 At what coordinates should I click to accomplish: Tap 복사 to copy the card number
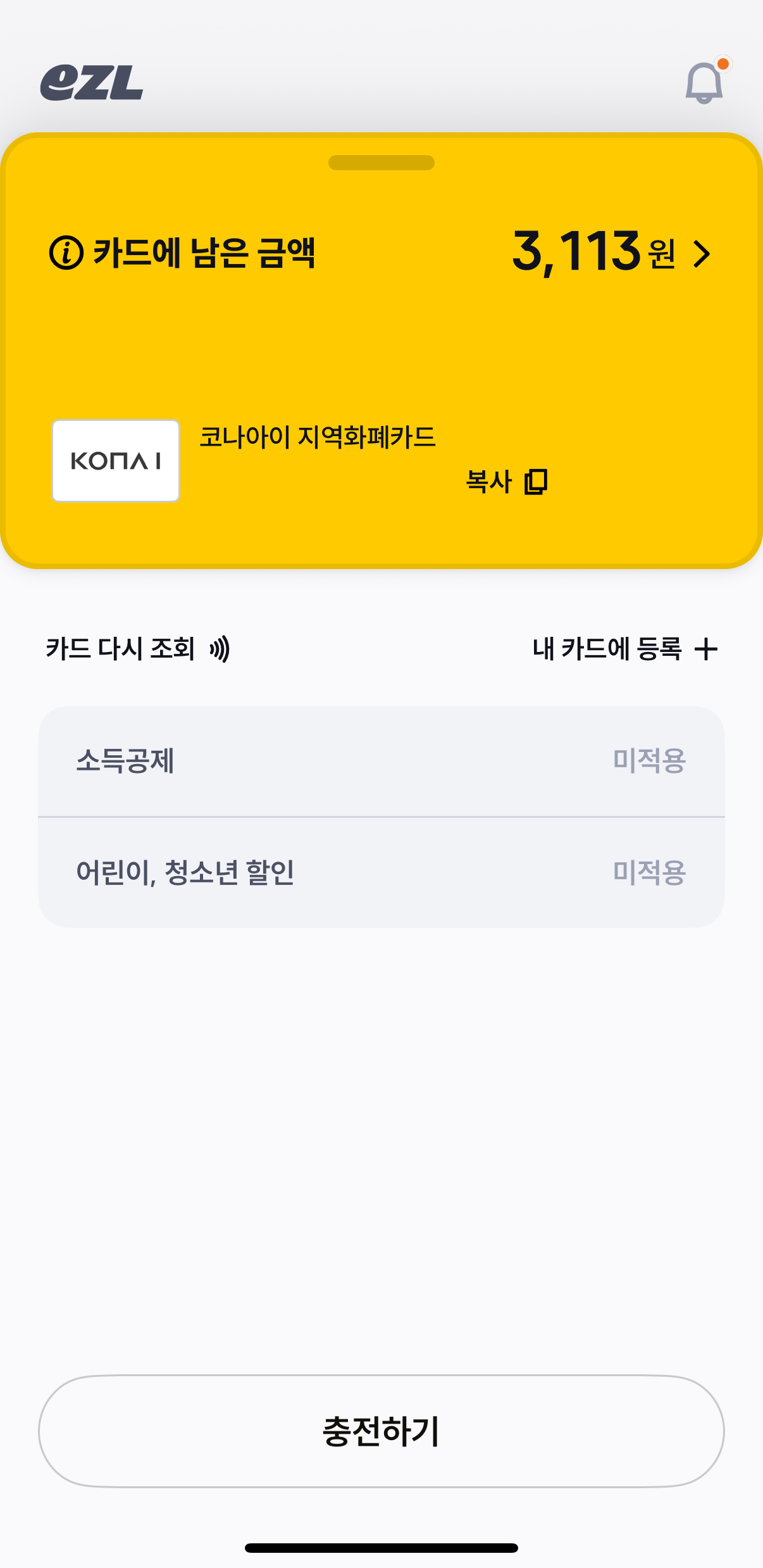pyautogui.click(x=488, y=482)
